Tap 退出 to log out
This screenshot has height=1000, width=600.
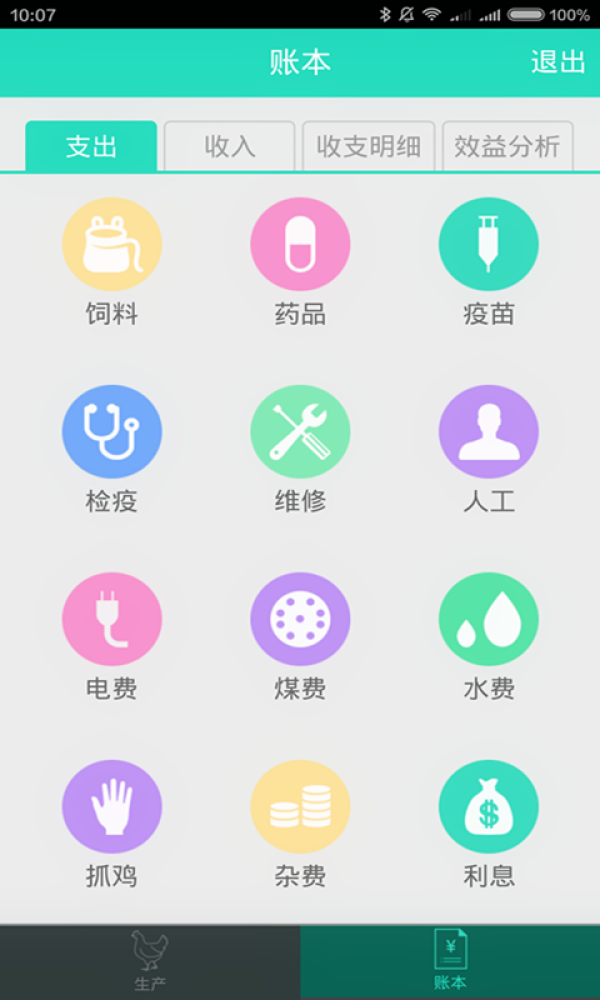point(558,62)
